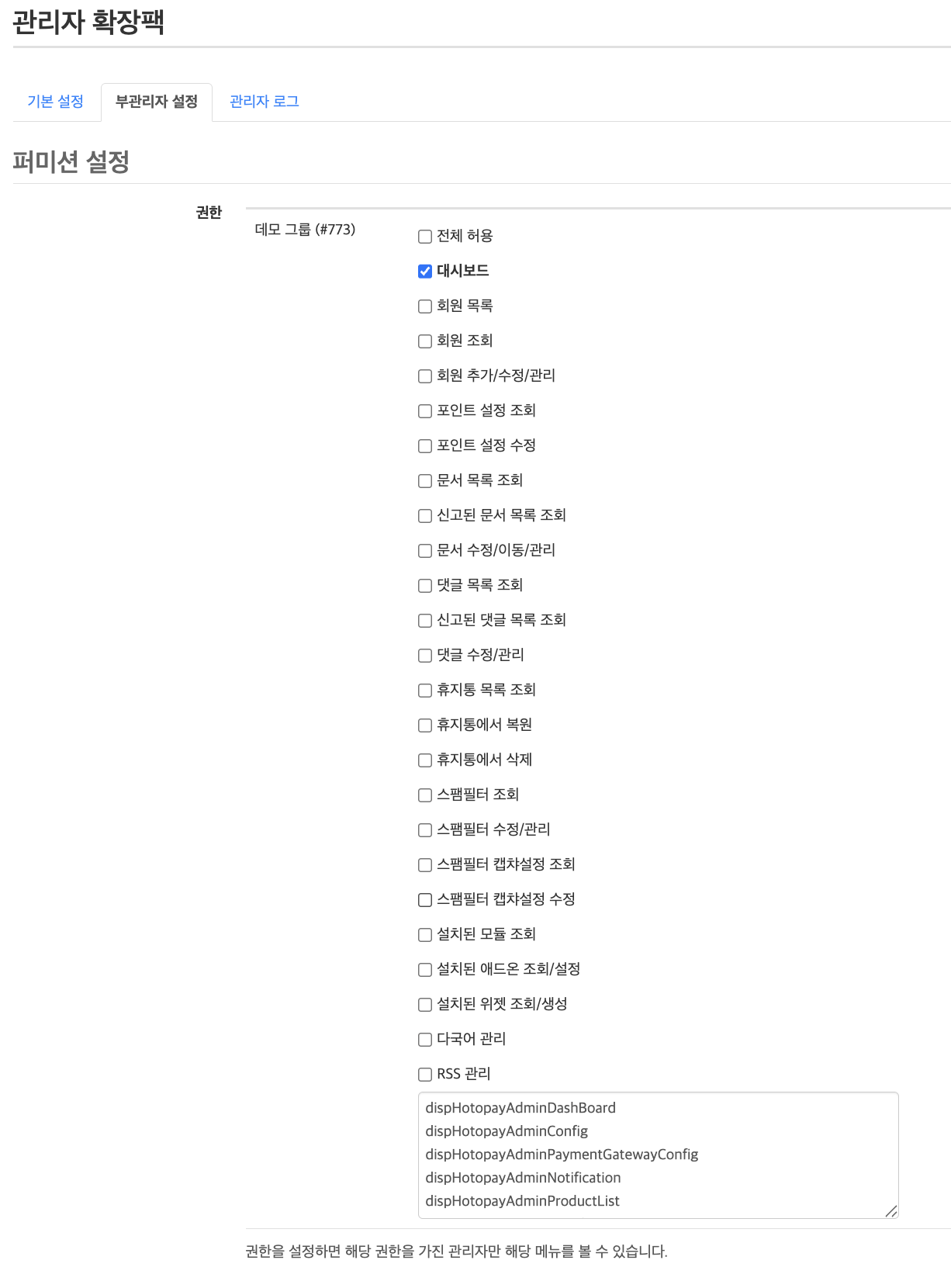Open the 관리자 로그 tab
The width and height of the screenshot is (951, 1288).
pyautogui.click(x=264, y=101)
